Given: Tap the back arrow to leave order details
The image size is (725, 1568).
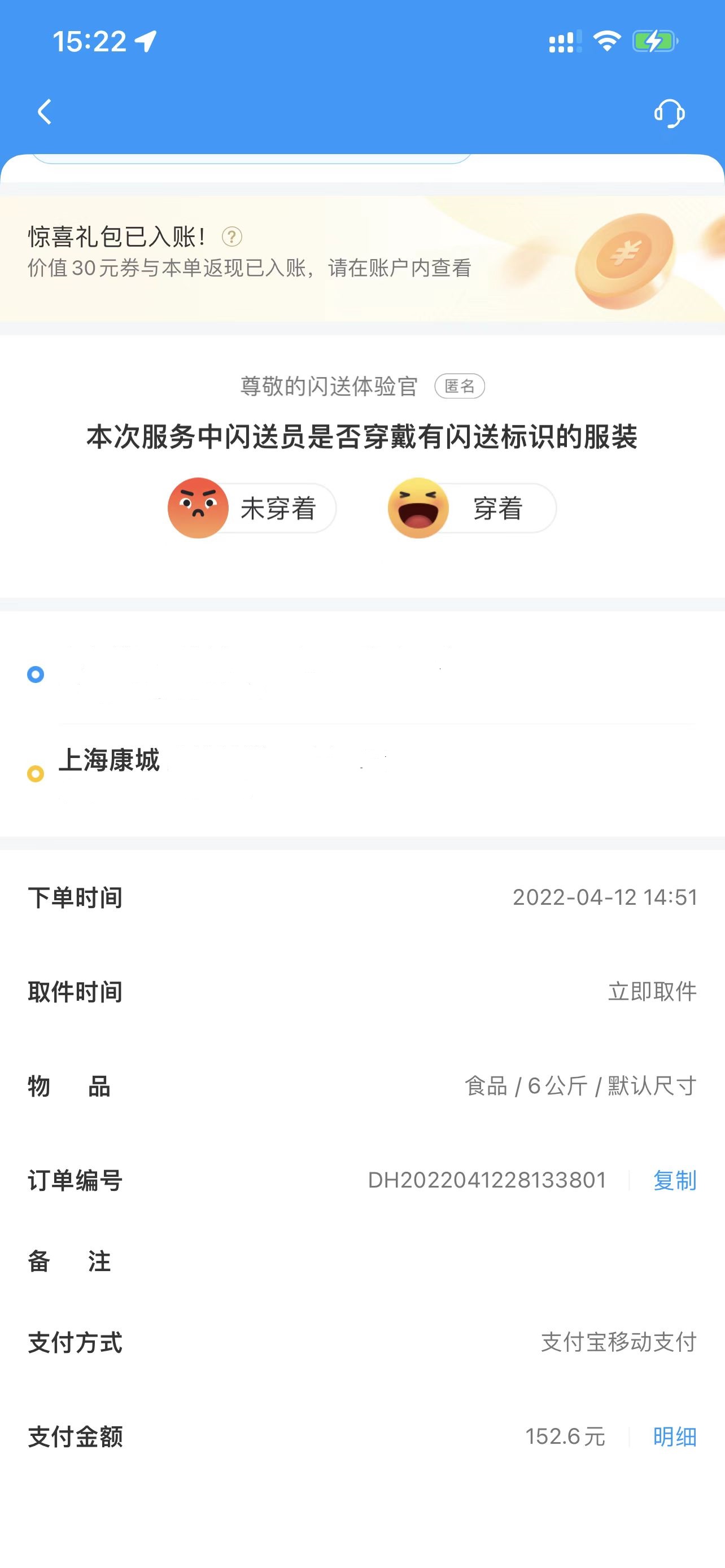Looking at the screenshot, I should (x=43, y=112).
